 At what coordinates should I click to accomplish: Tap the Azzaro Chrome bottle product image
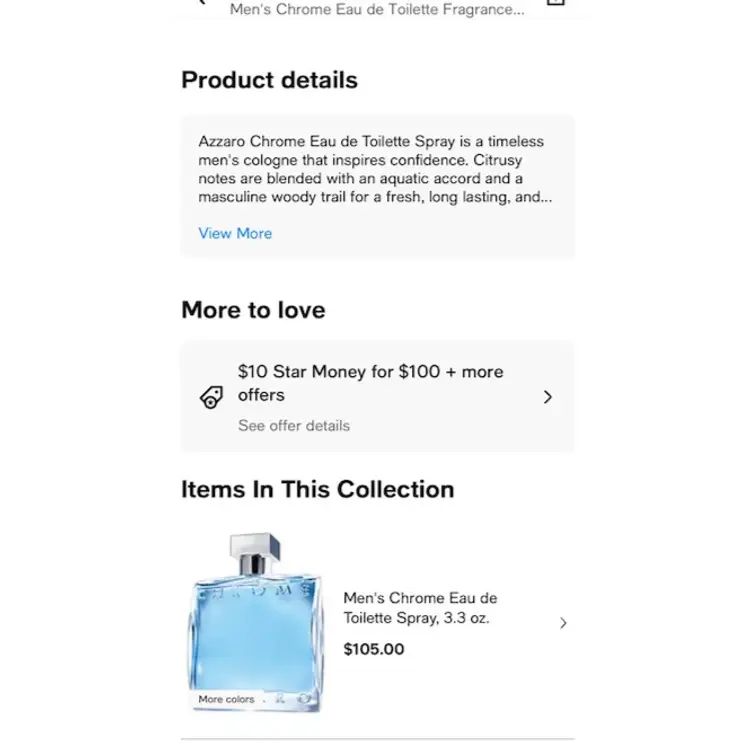(256, 623)
